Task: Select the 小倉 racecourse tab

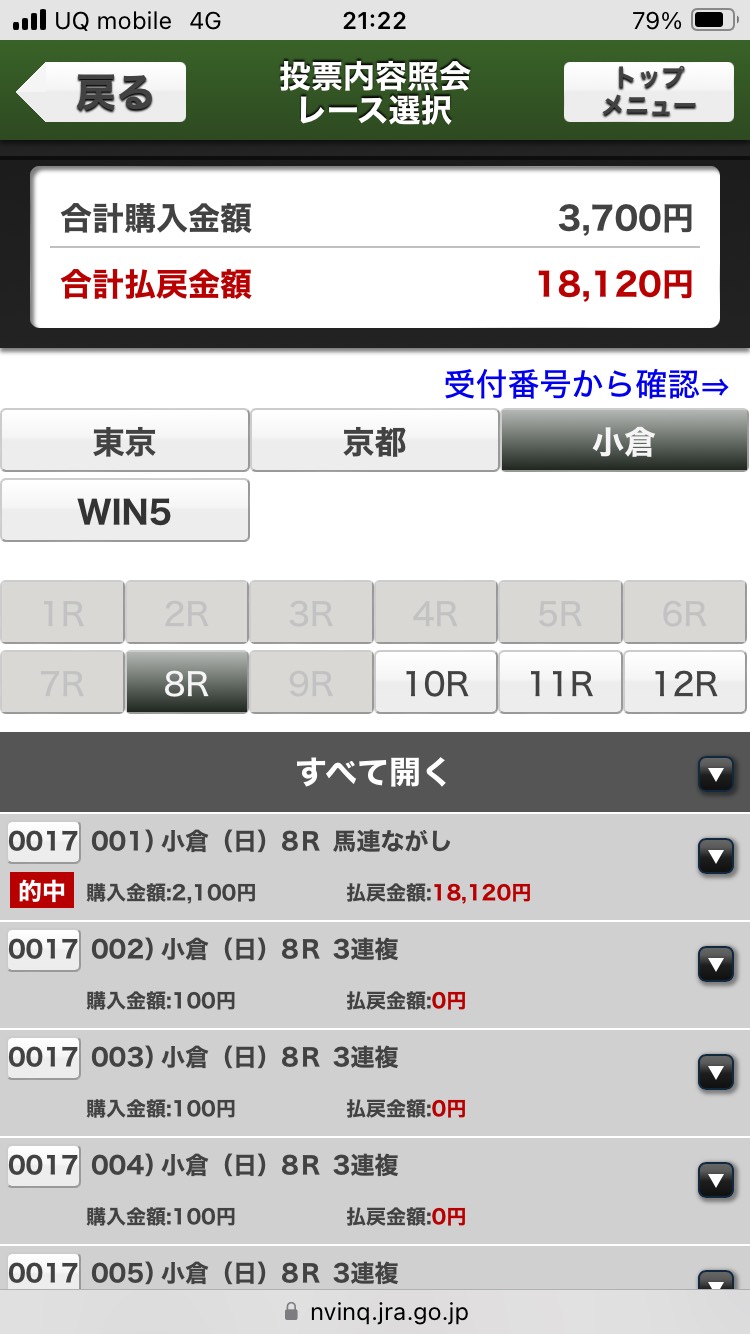Action: click(624, 441)
